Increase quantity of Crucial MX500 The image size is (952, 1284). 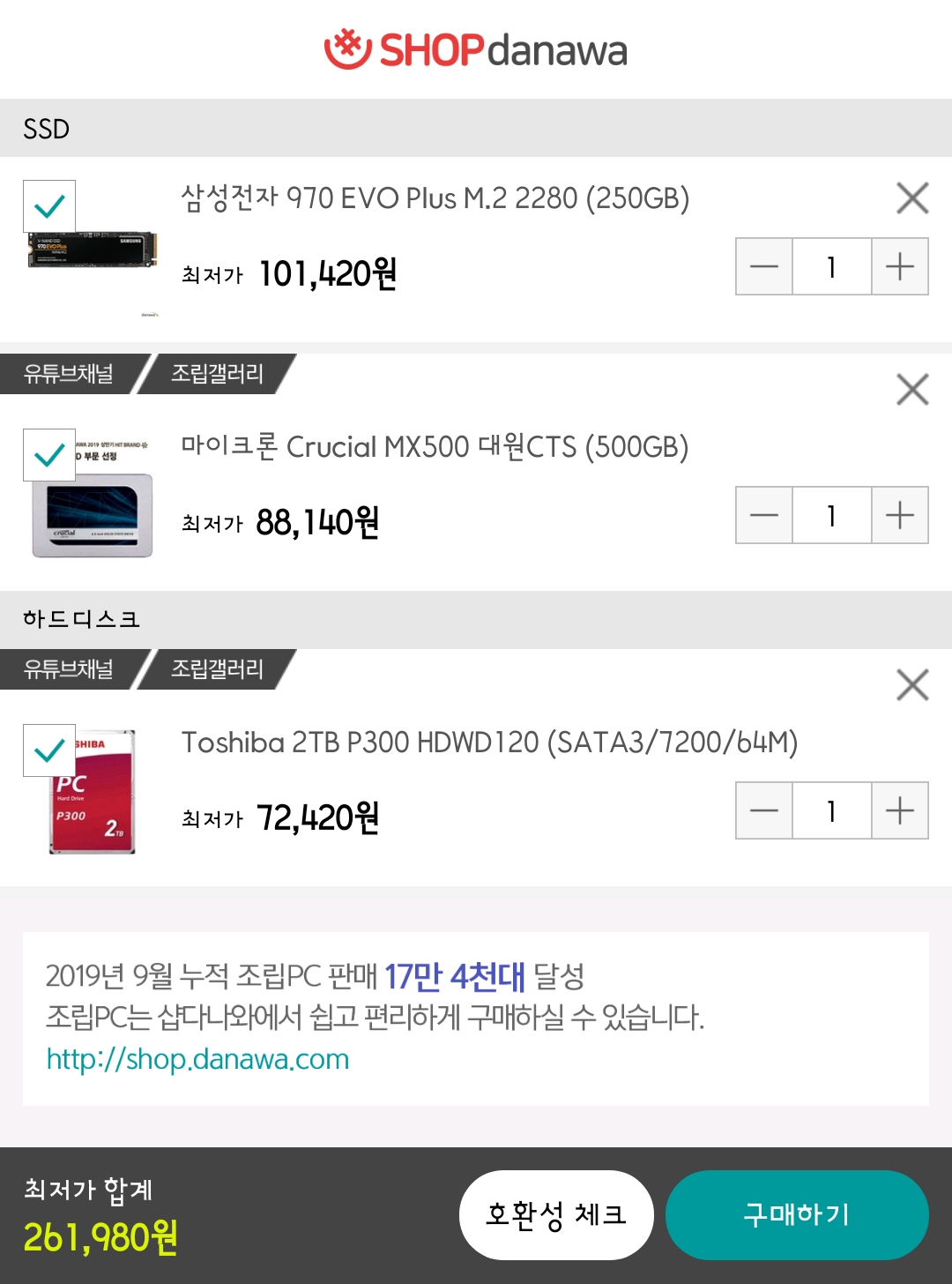(899, 515)
